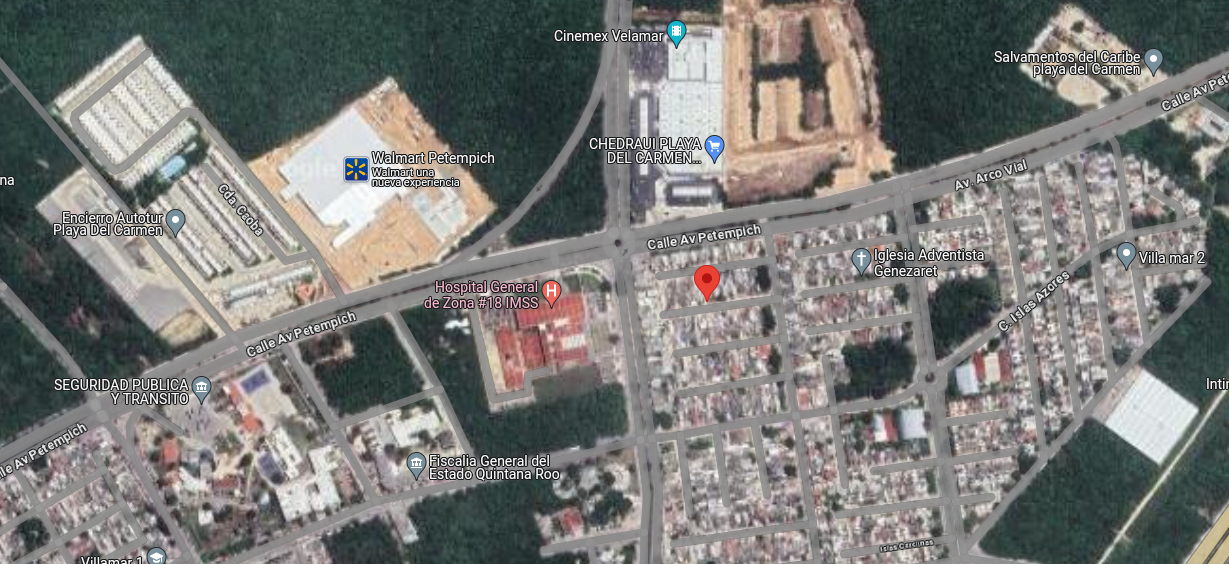The width and height of the screenshot is (1229, 564).
Task: Tap the Salvamentos del Caribe marker
Action: coord(1153,62)
